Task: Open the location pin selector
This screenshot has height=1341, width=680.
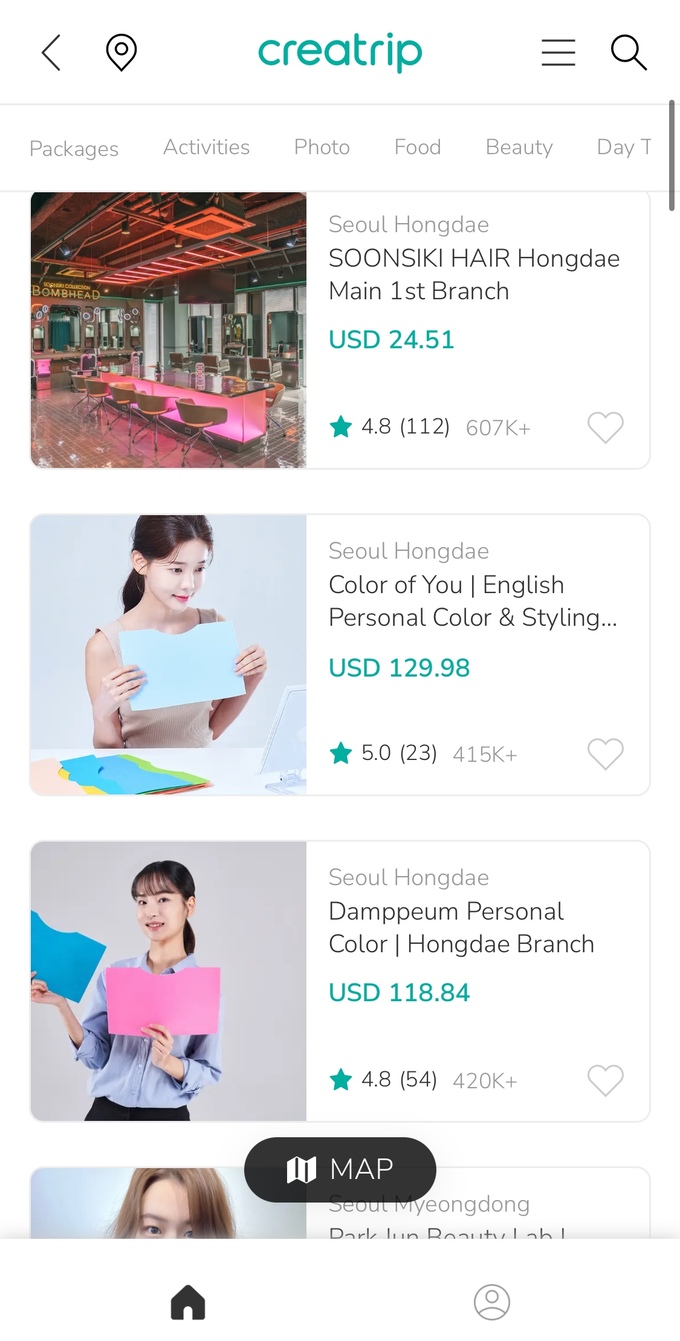Action: coord(121,52)
